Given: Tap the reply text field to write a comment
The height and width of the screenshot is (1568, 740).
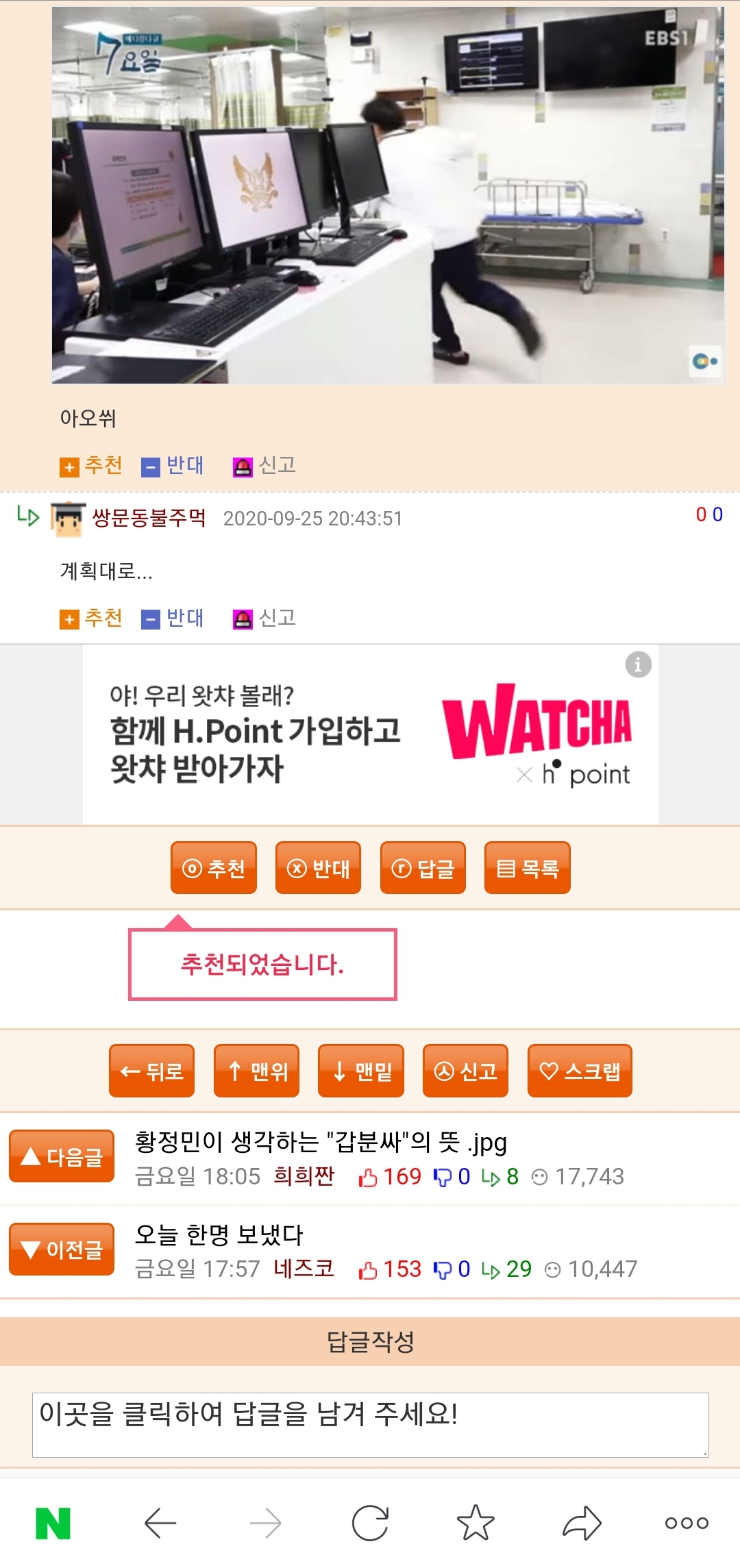Looking at the screenshot, I should pos(370,1425).
